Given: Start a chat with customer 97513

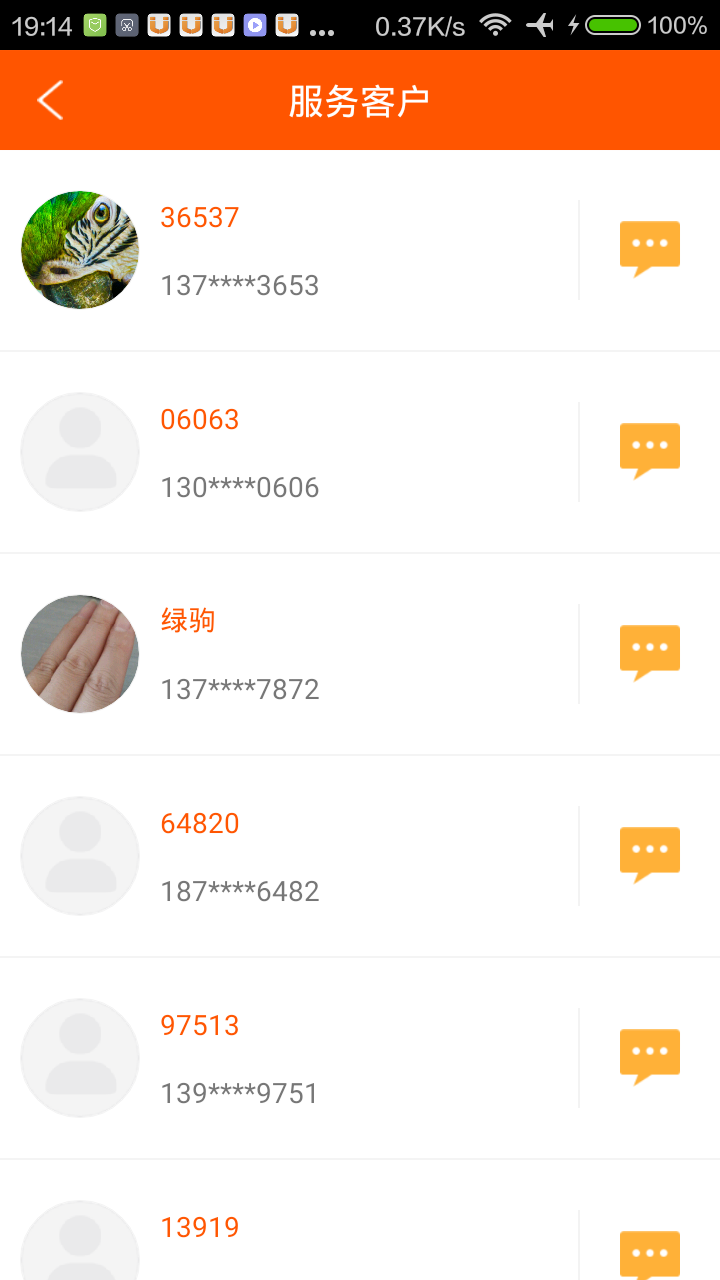Looking at the screenshot, I should 649,1056.
